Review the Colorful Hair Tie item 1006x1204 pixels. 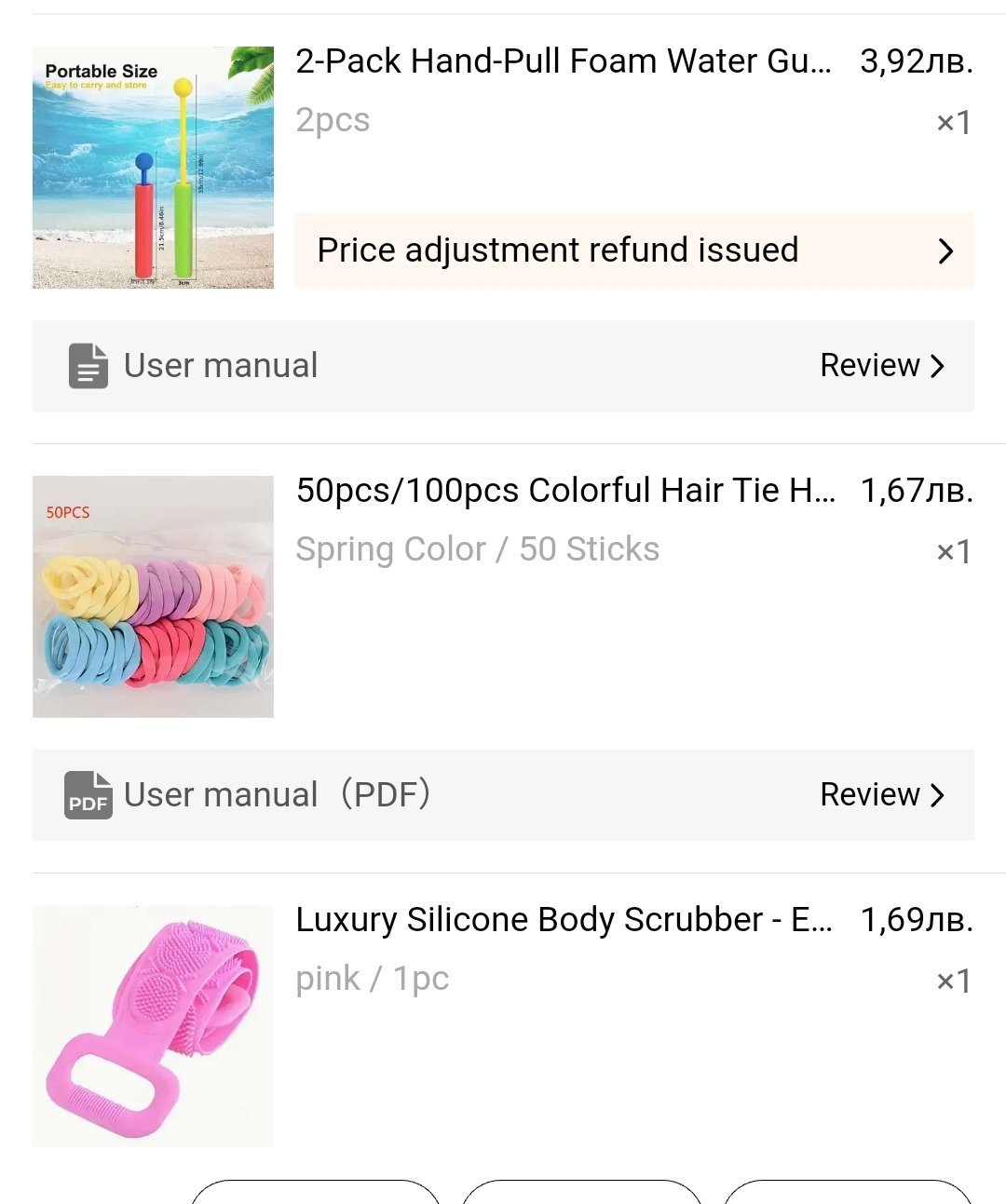tap(881, 795)
